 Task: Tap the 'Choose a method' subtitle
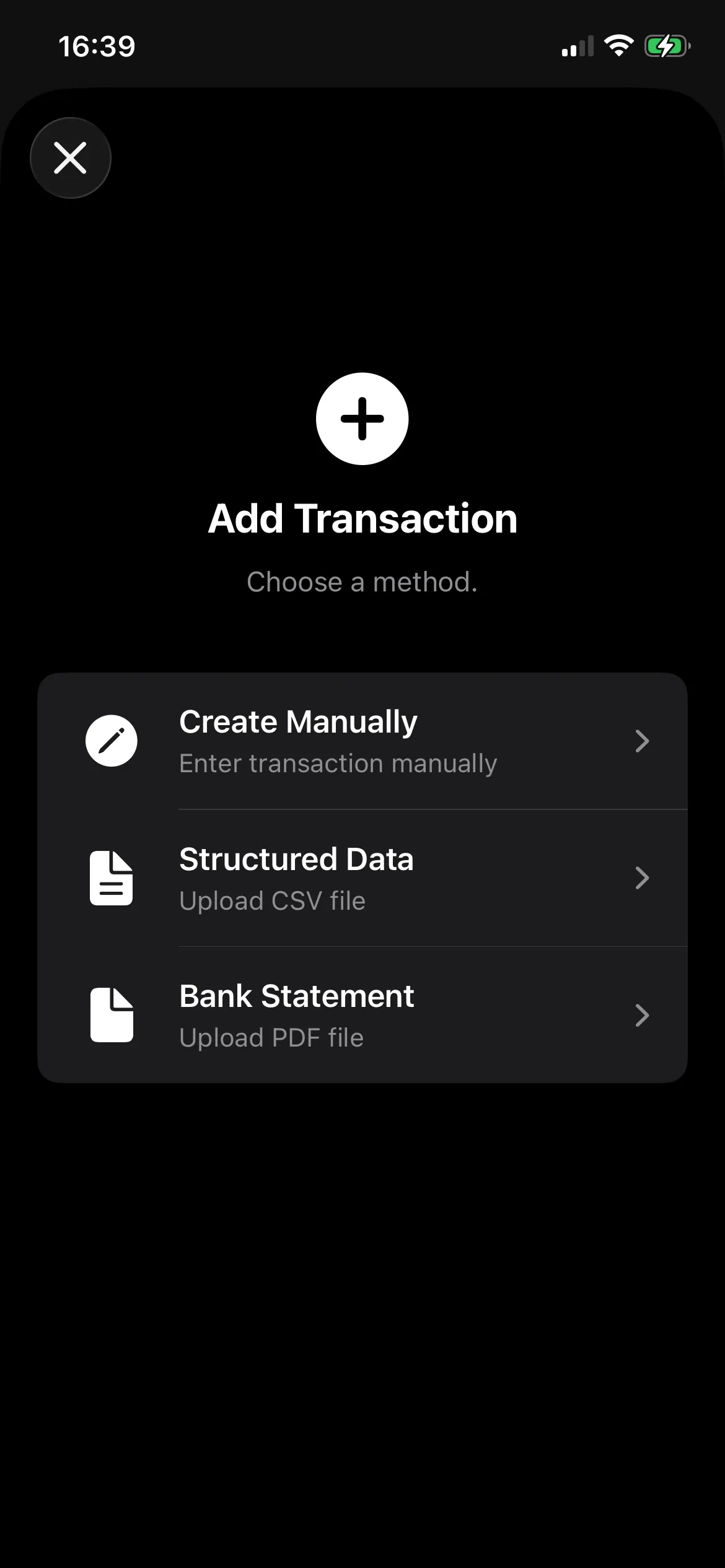362,581
